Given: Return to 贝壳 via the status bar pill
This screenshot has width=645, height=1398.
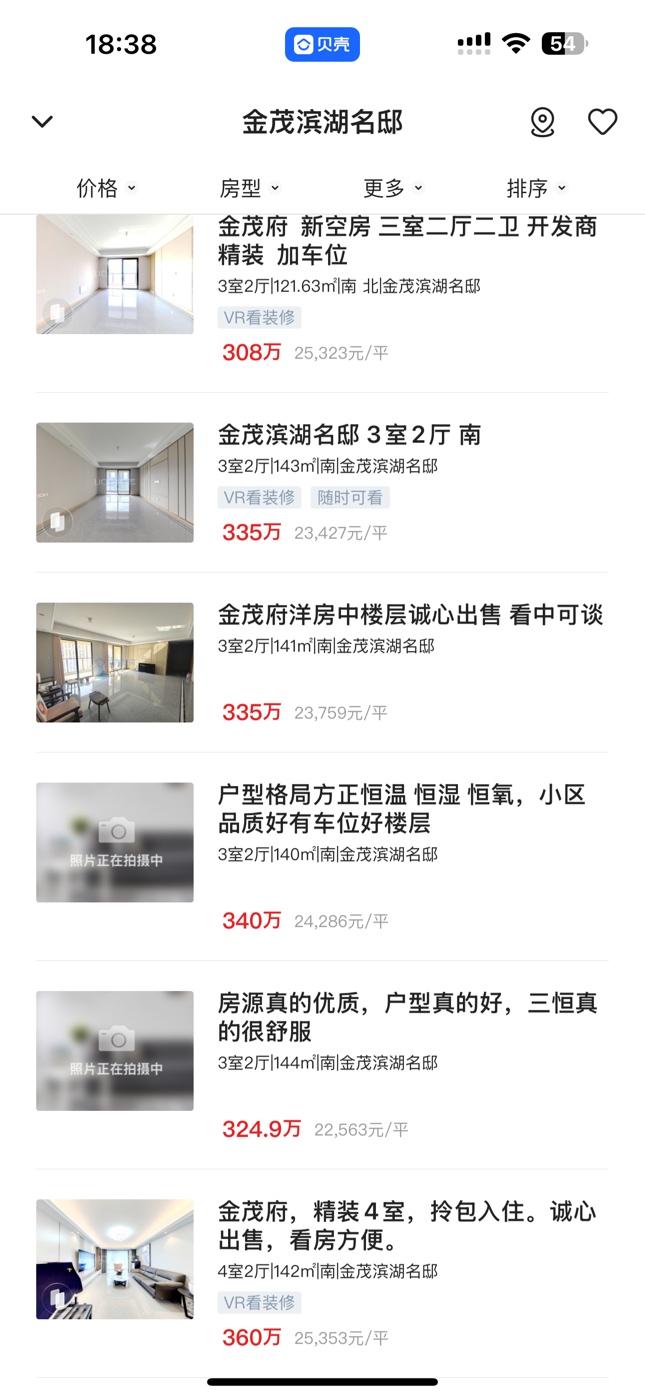Looking at the screenshot, I should pos(322,45).
